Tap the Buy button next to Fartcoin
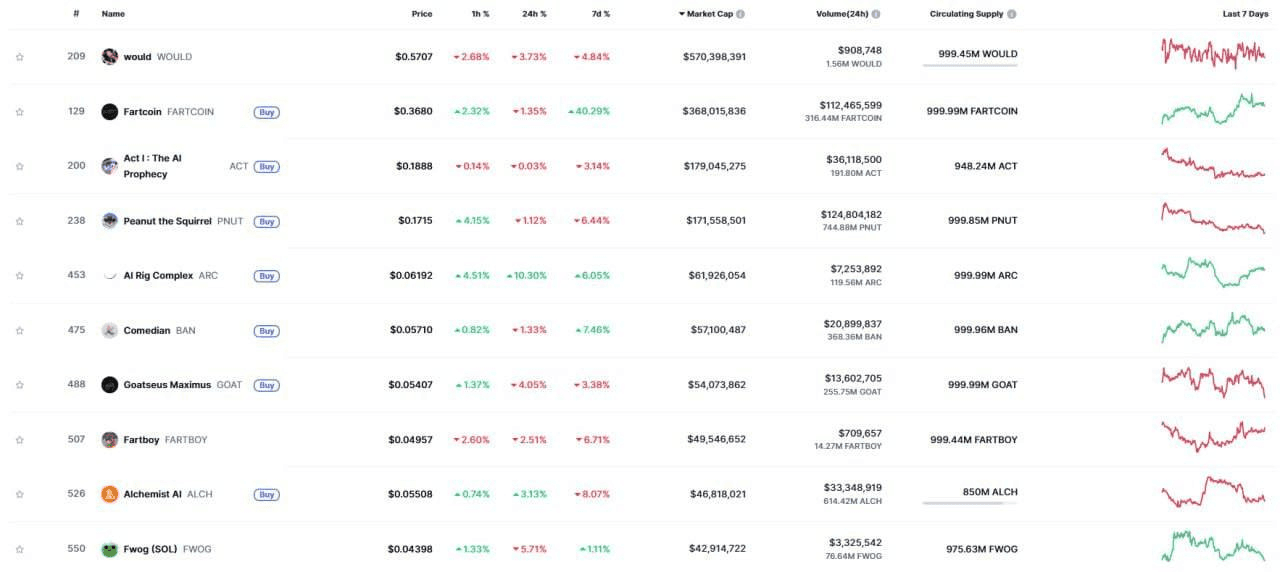 click(x=266, y=112)
